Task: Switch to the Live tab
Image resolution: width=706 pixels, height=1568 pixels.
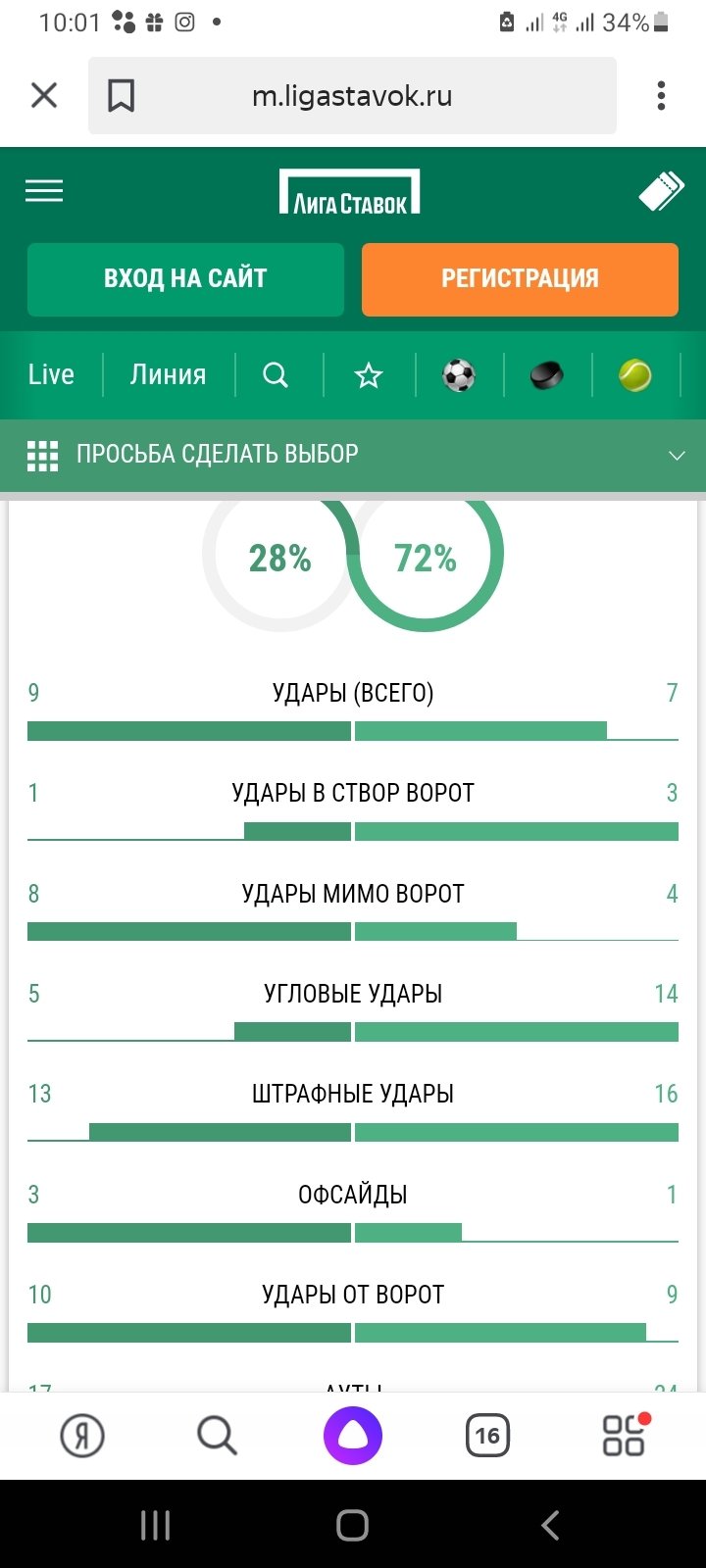Action: tap(51, 374)
